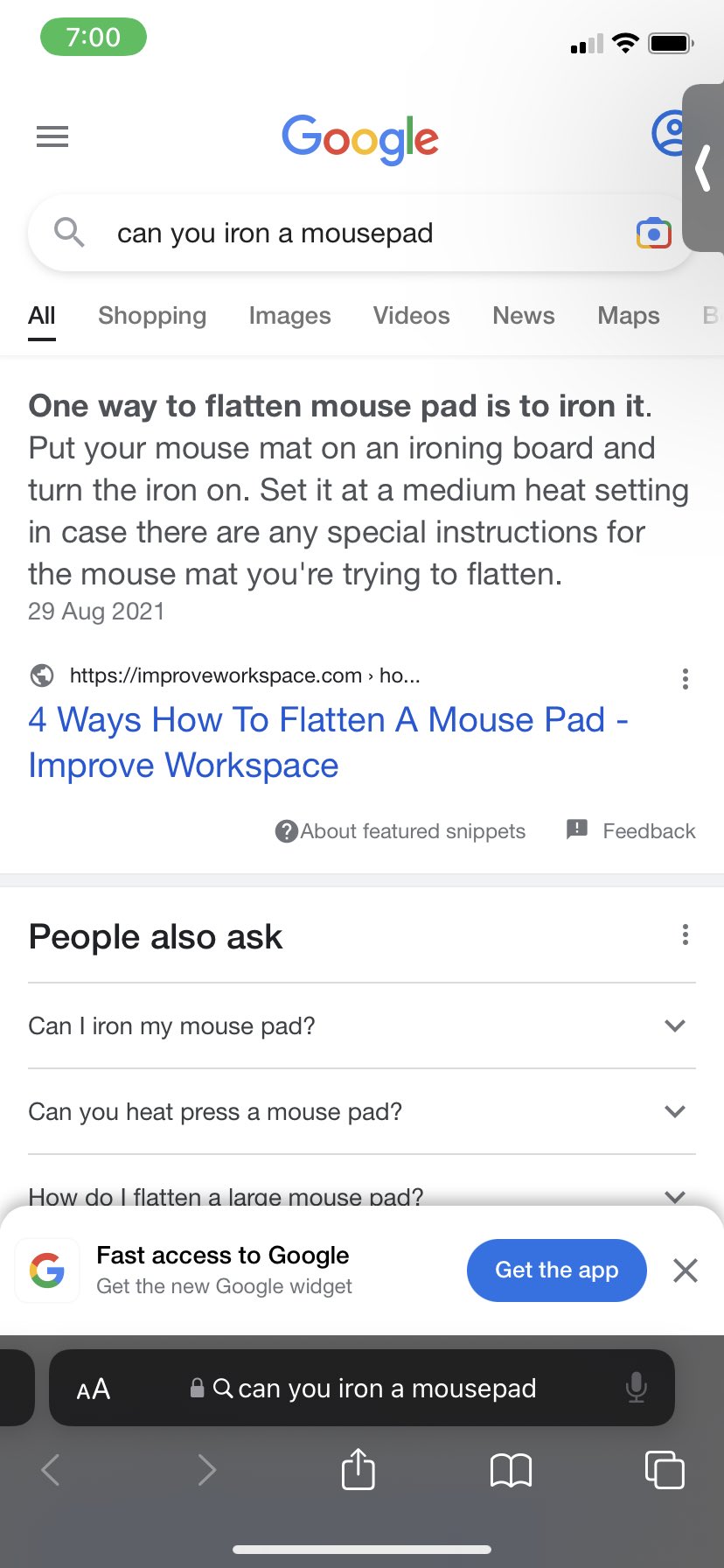
Task: Dismiss the Fast access to Google banner
Action: tap(686, 1270)
